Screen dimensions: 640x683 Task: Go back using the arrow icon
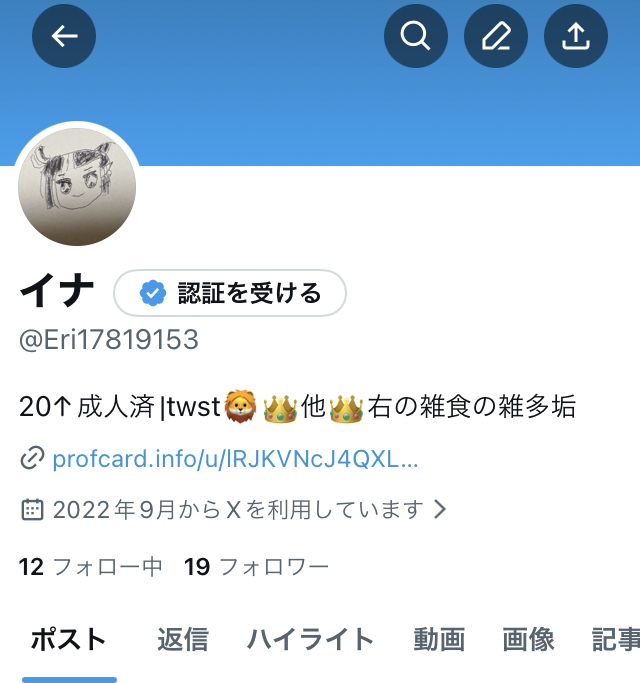click(x=64, y=37)
